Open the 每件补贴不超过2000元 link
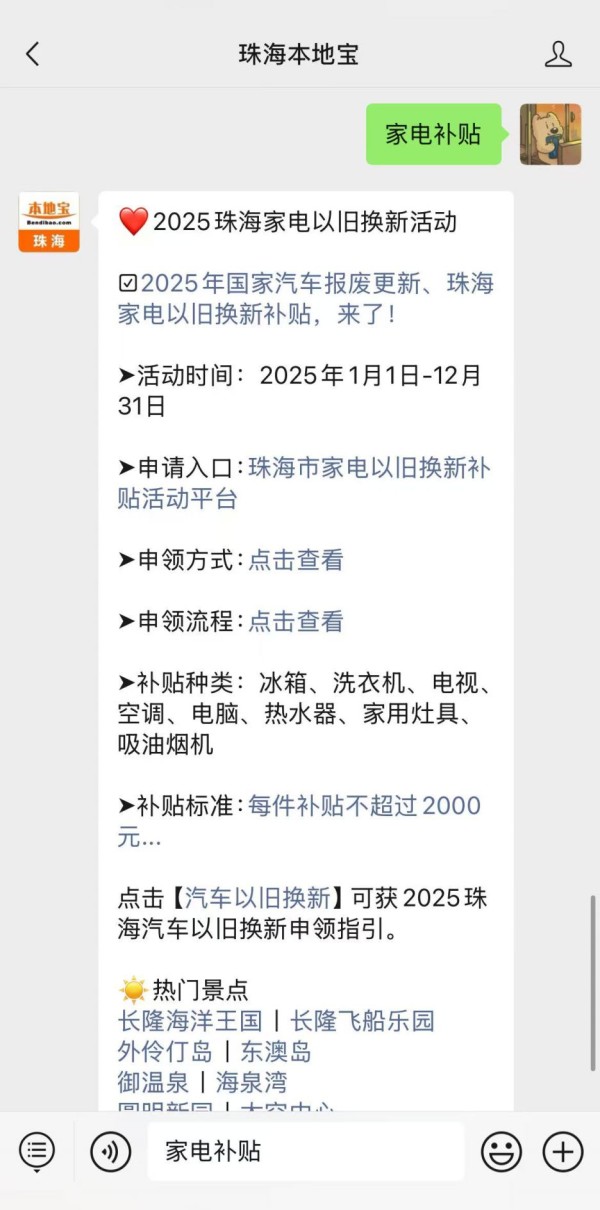The width and height of the screenshot is (600, 1210). [300, 820]
